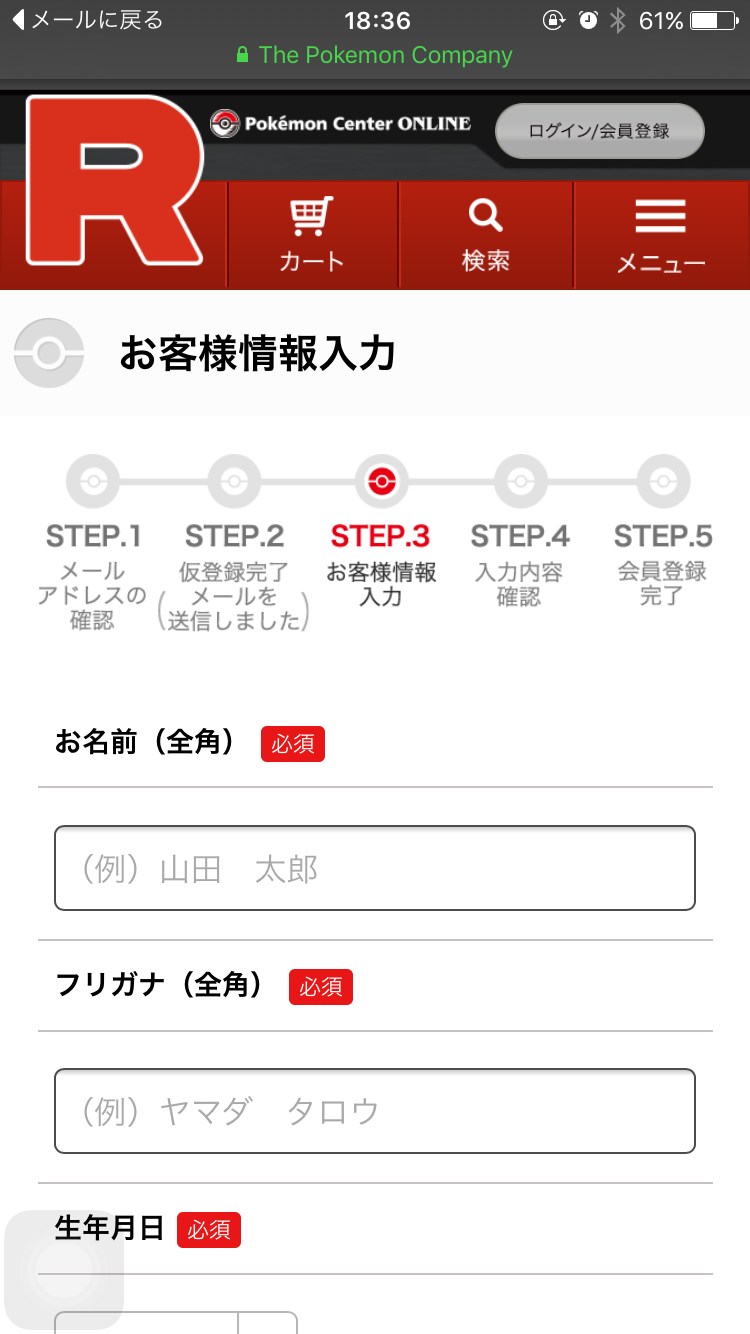The image size is (750, 1334).
Task: Tap the red R site logo
Action: coord(114,181)
